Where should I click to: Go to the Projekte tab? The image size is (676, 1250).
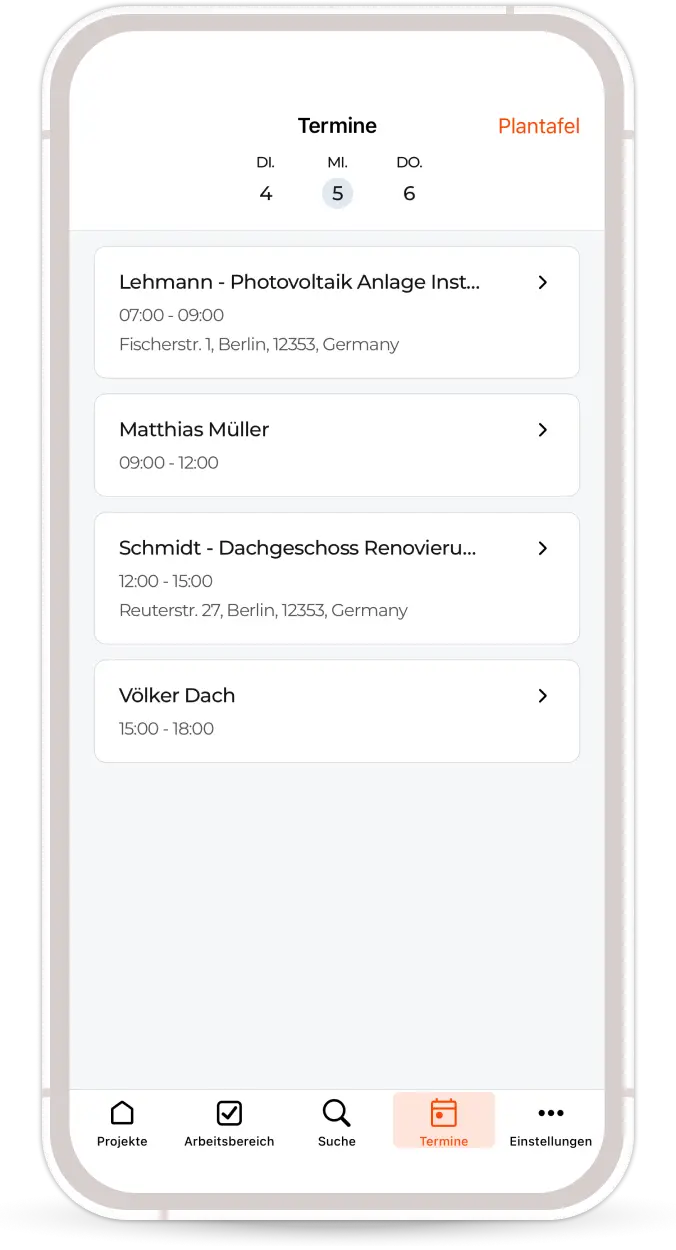pos(122,1122)
